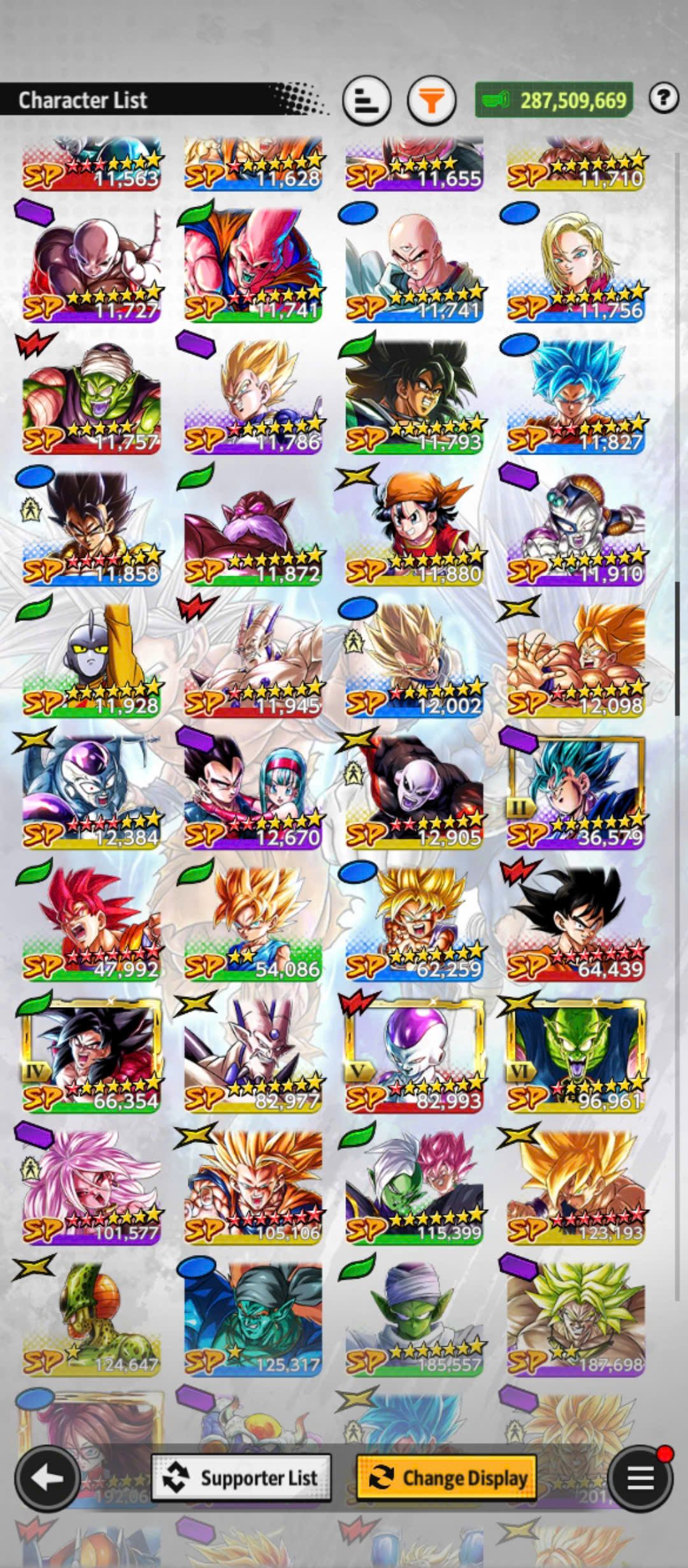Screen dimensions: 688x1568
Task: Tap the Change Display button
Action: point(447,1477)
